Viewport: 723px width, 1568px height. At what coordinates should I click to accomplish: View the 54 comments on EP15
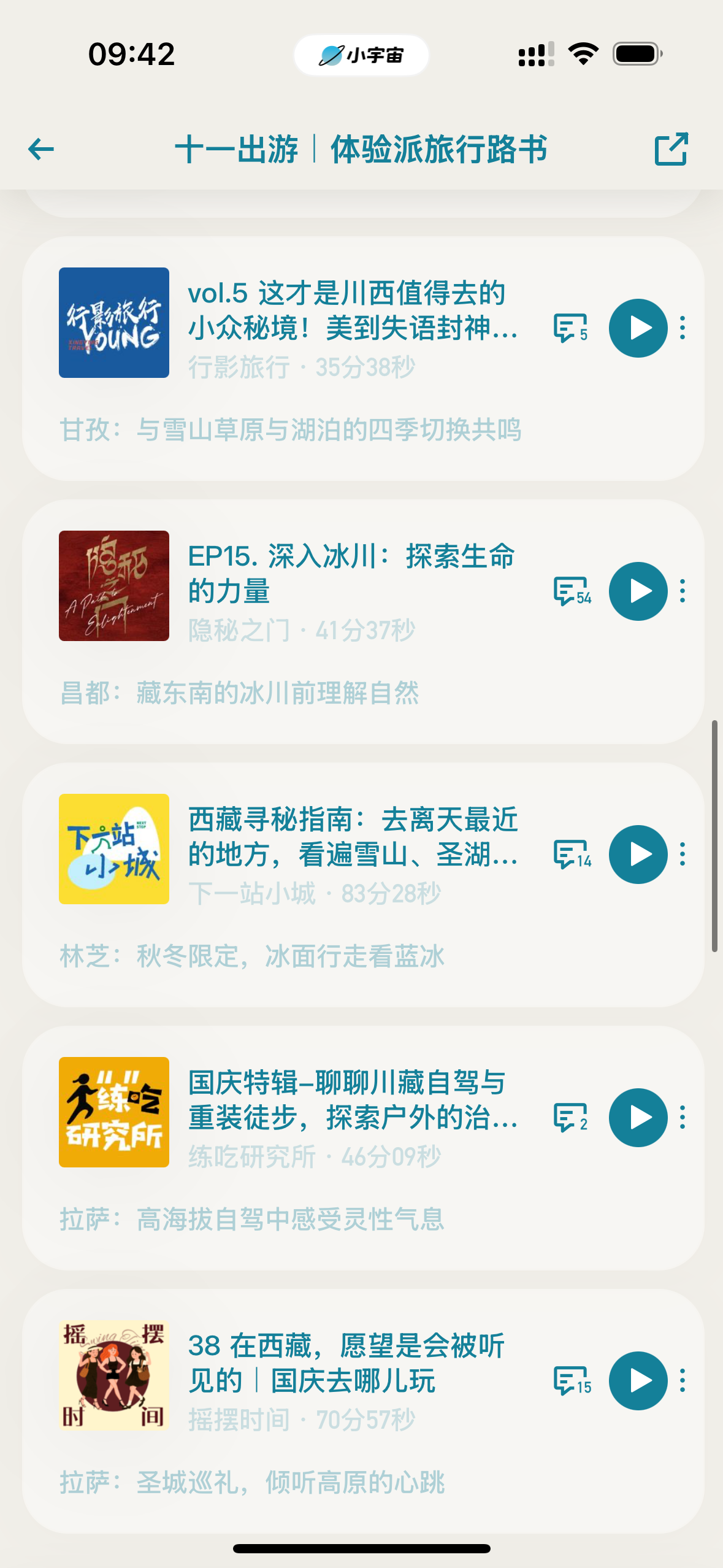572,591
